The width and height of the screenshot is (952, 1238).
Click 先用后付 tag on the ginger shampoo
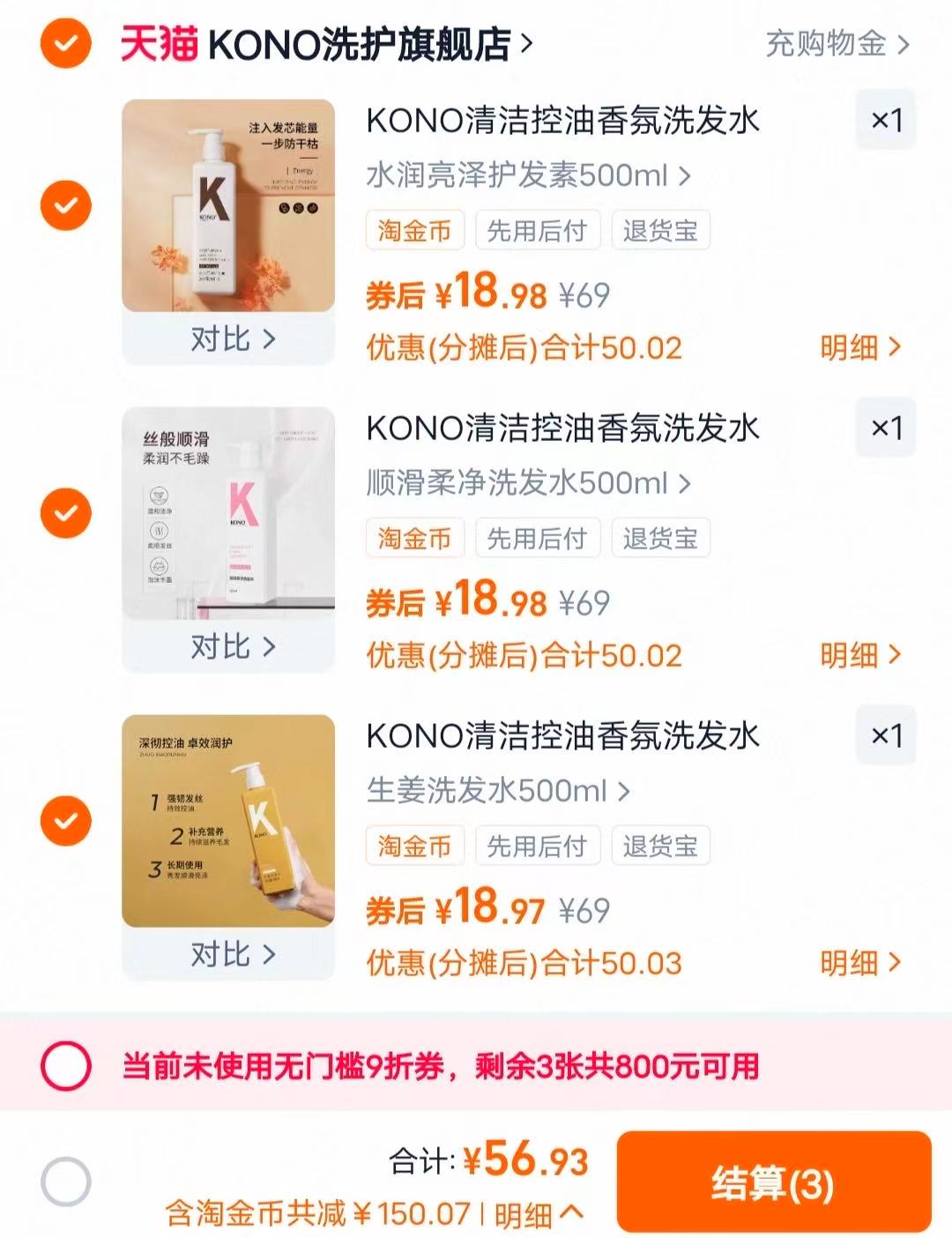click(539, 845)
